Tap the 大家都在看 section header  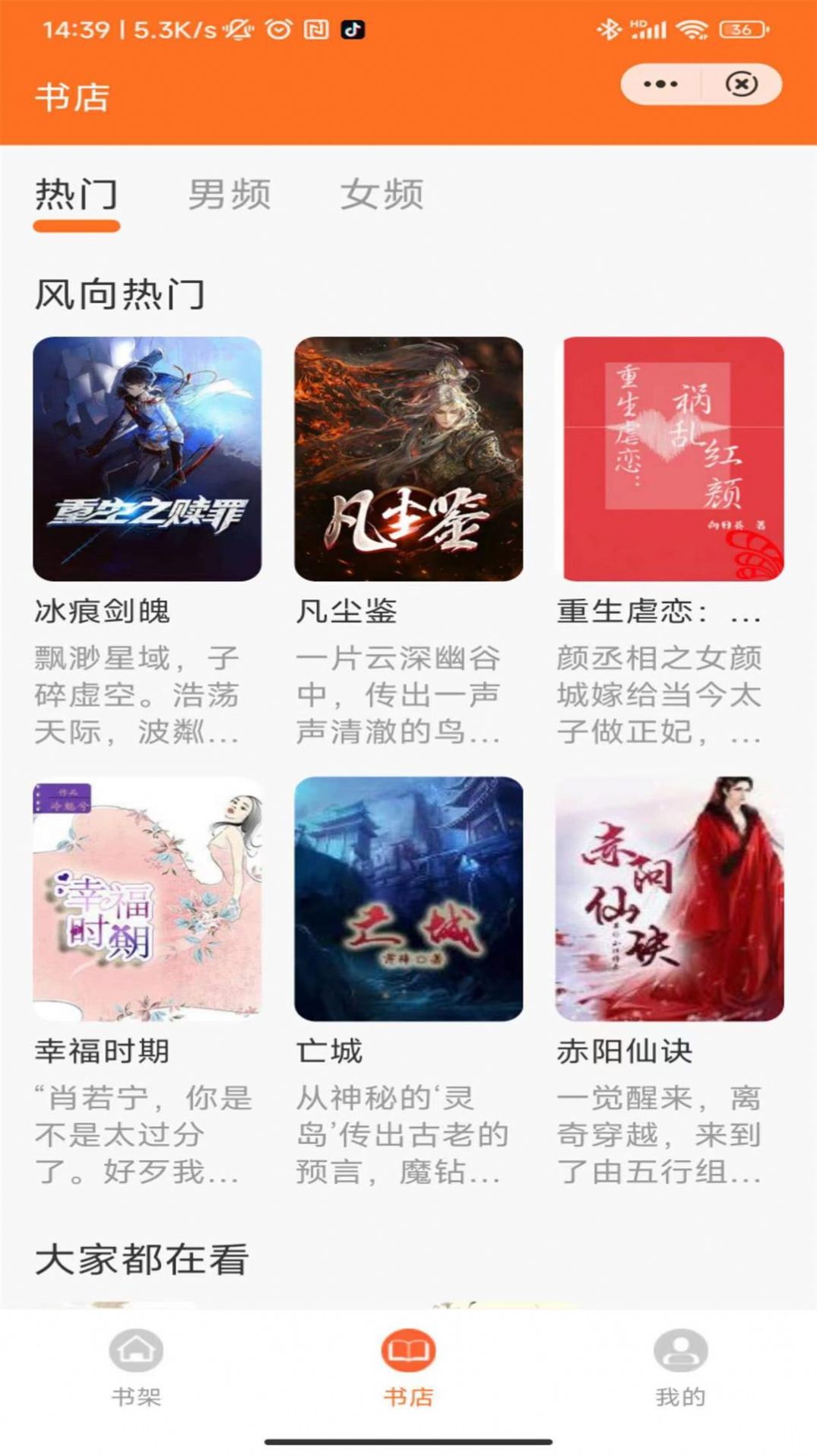coord(141,1258)
